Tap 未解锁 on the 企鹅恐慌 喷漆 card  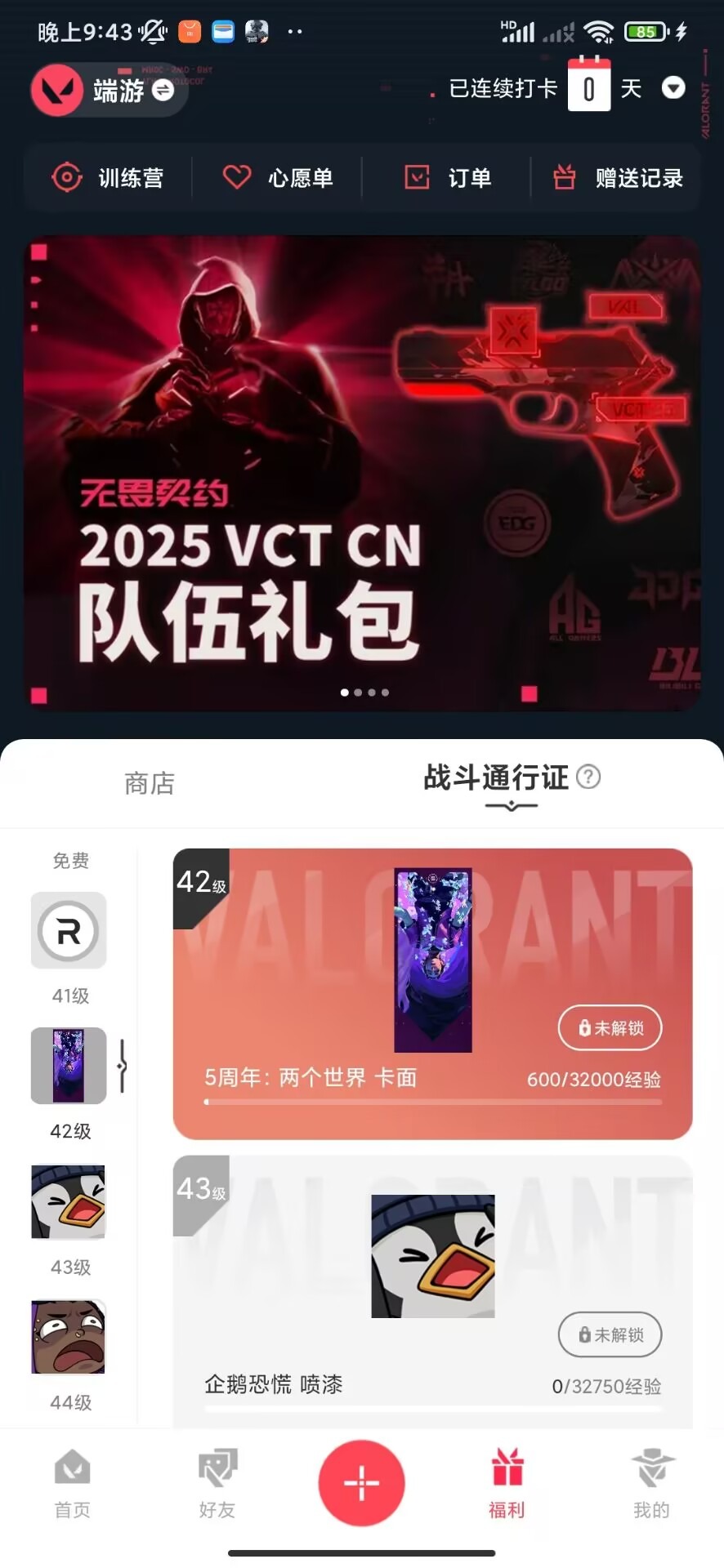610,1334
